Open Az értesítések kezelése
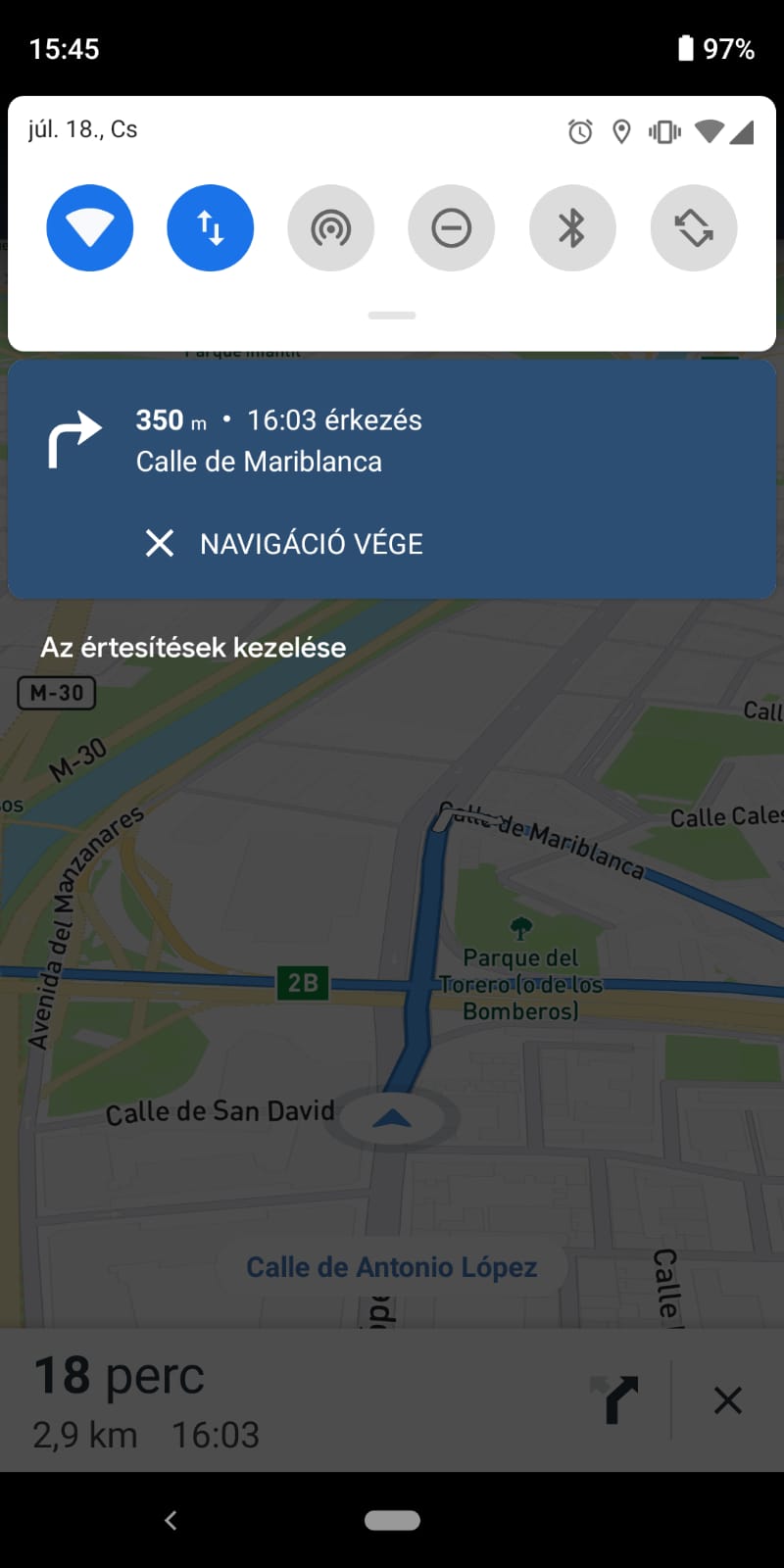 [x=193, y=648]
